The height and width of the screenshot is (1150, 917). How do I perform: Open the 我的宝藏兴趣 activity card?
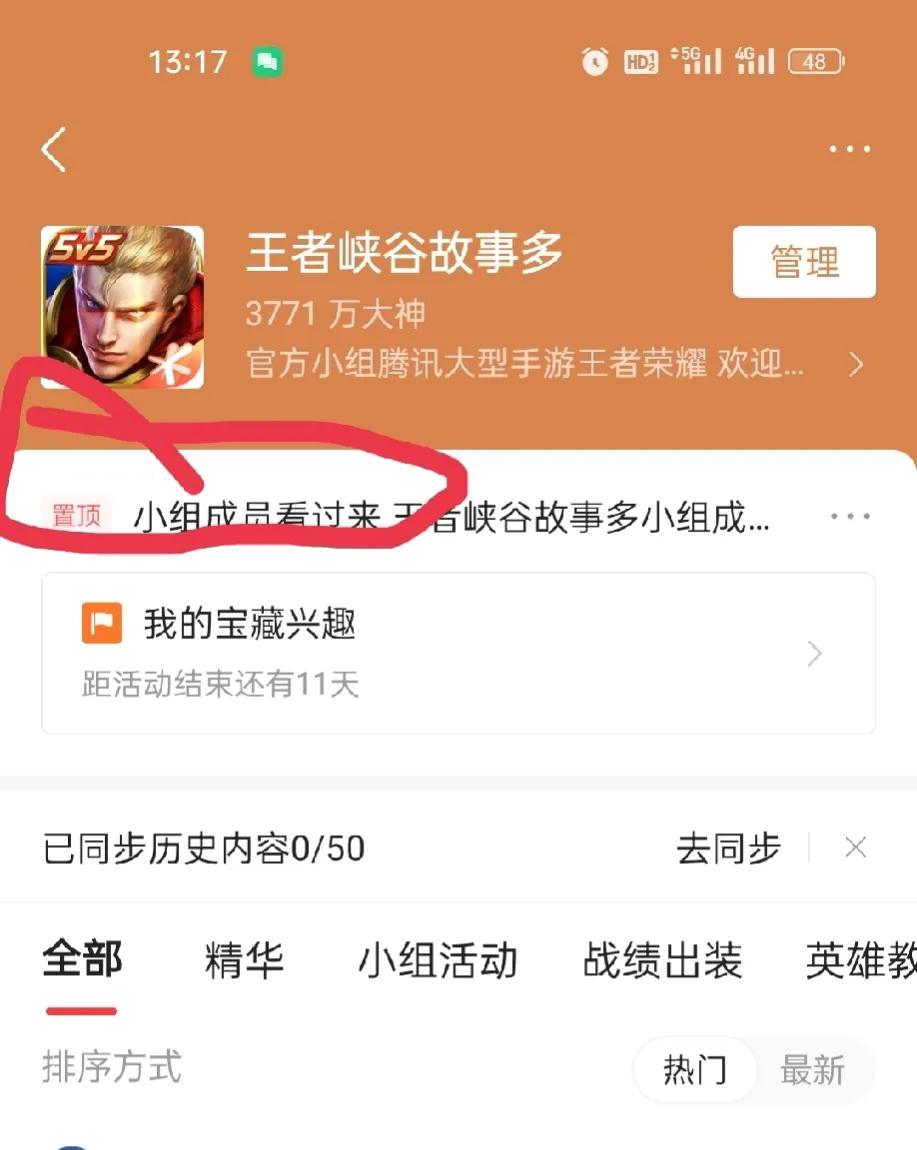coord(458,653)
